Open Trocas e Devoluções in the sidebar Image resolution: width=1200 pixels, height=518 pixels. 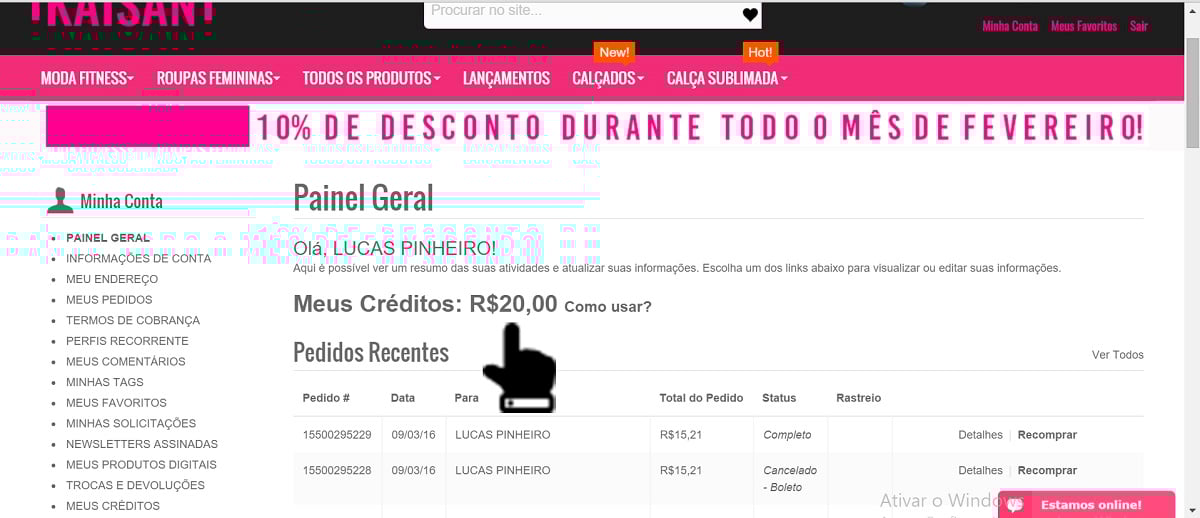pos(135,485)
